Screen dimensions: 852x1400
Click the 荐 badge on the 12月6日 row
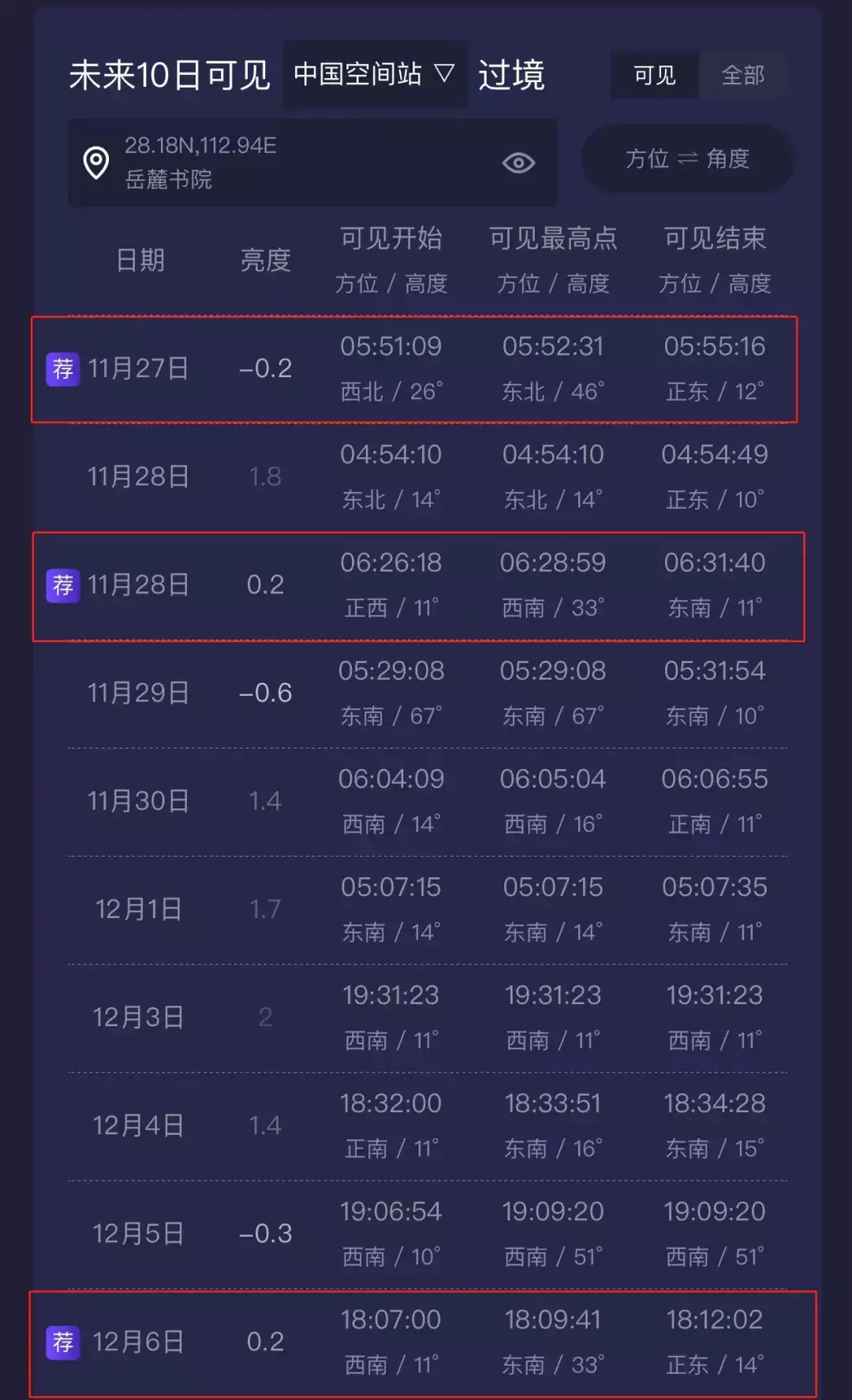point(62,1342)
